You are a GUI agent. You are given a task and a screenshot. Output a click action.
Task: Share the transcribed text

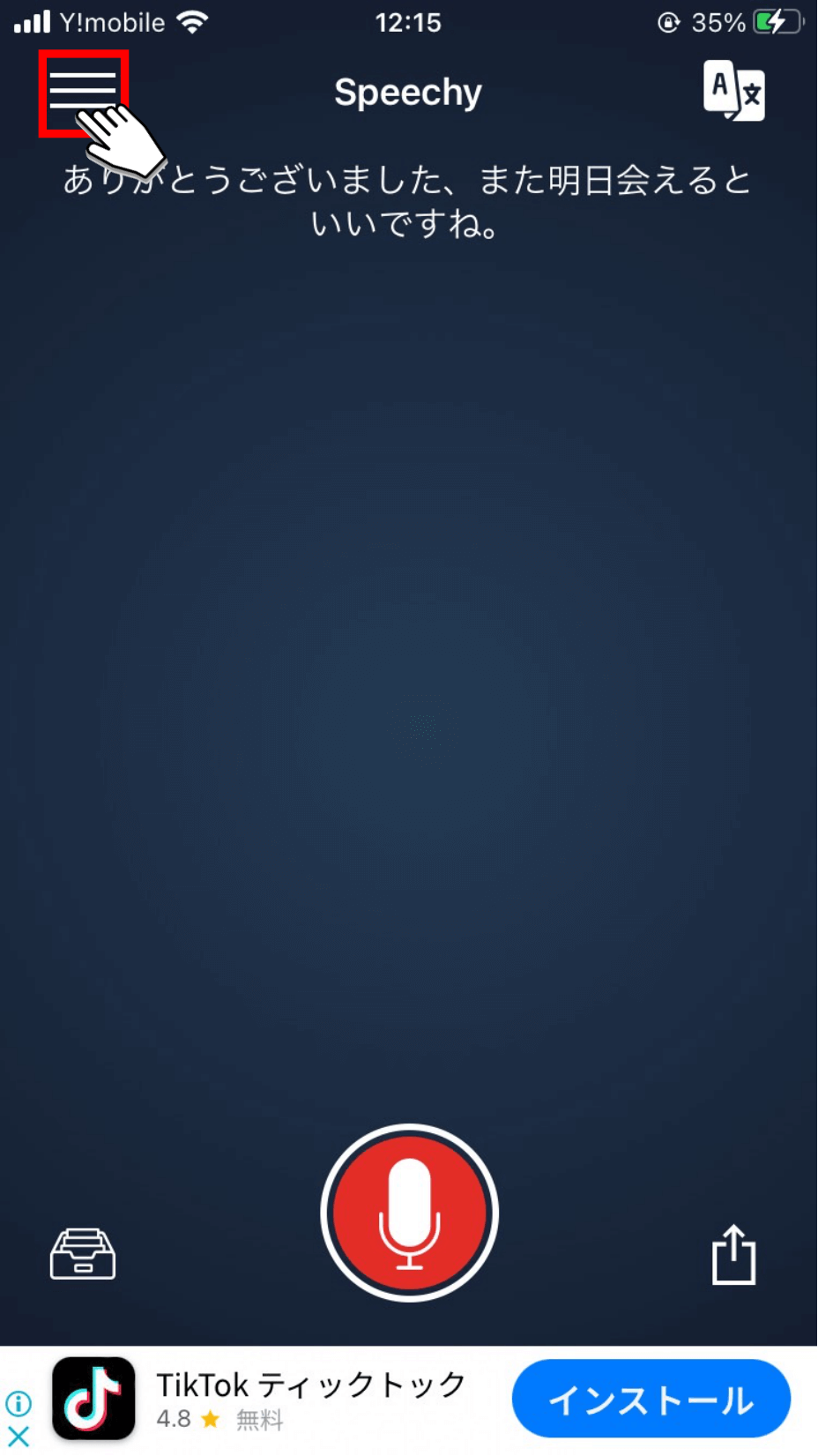tap(733, 1254)
